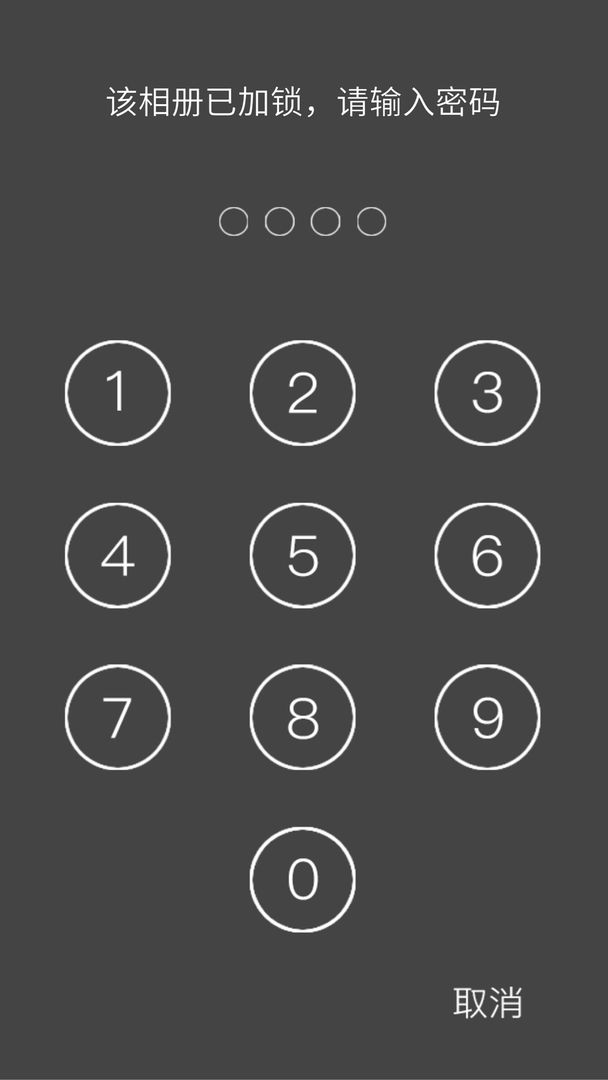Tap the number 4 key

click(x=118, y=555)
